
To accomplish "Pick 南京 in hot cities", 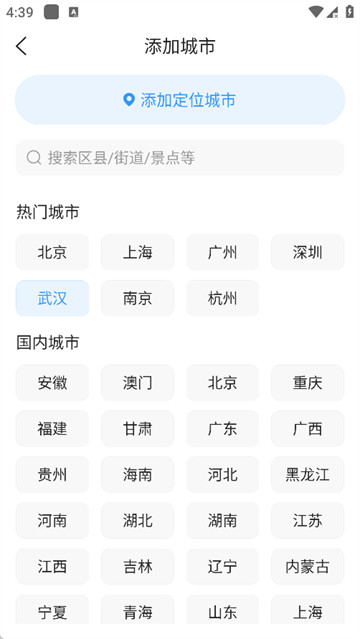I will point(137,298).
